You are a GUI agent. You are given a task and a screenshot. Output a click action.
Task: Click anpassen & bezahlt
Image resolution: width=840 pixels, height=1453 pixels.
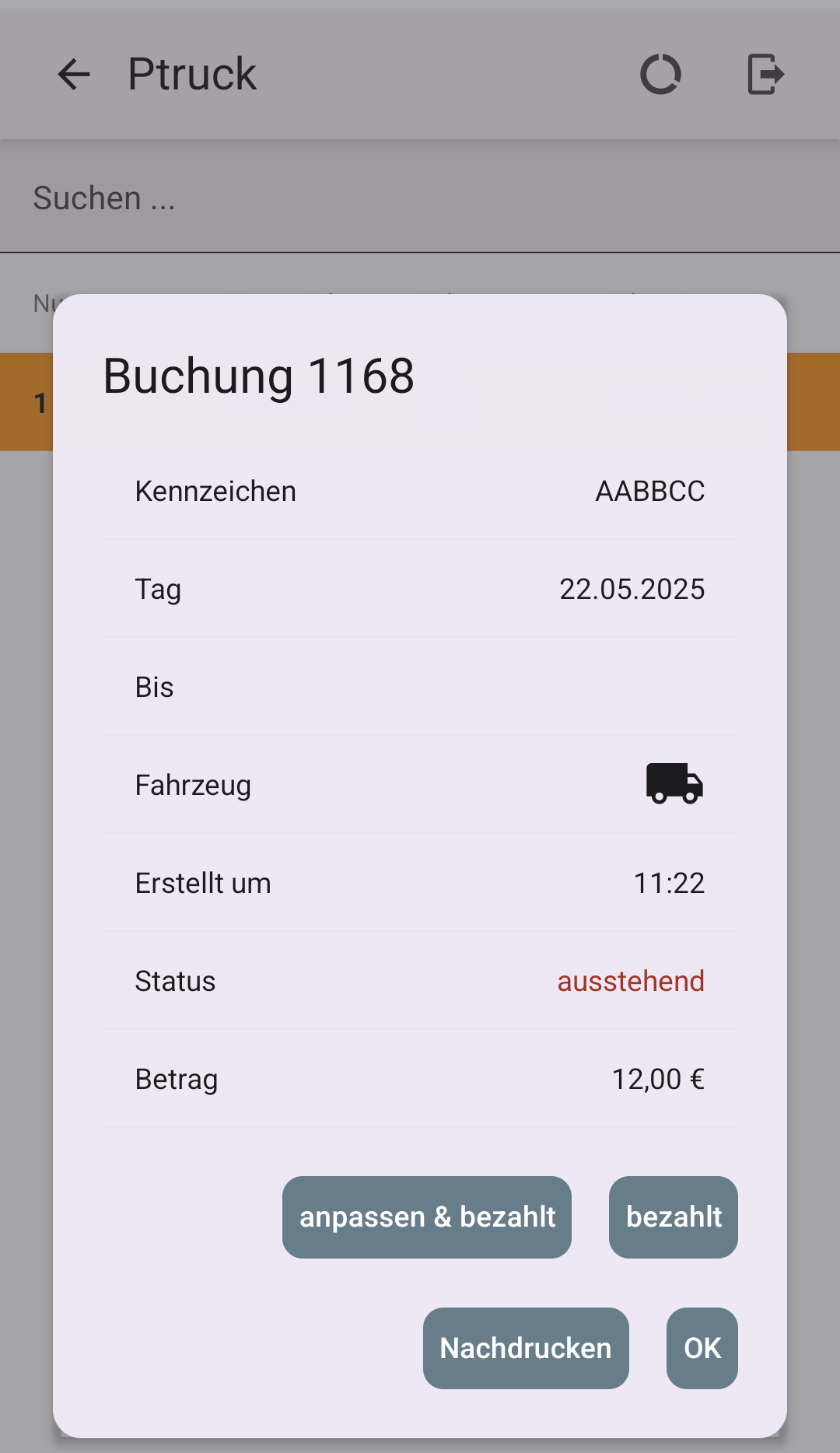click(x=426, y=1217)
